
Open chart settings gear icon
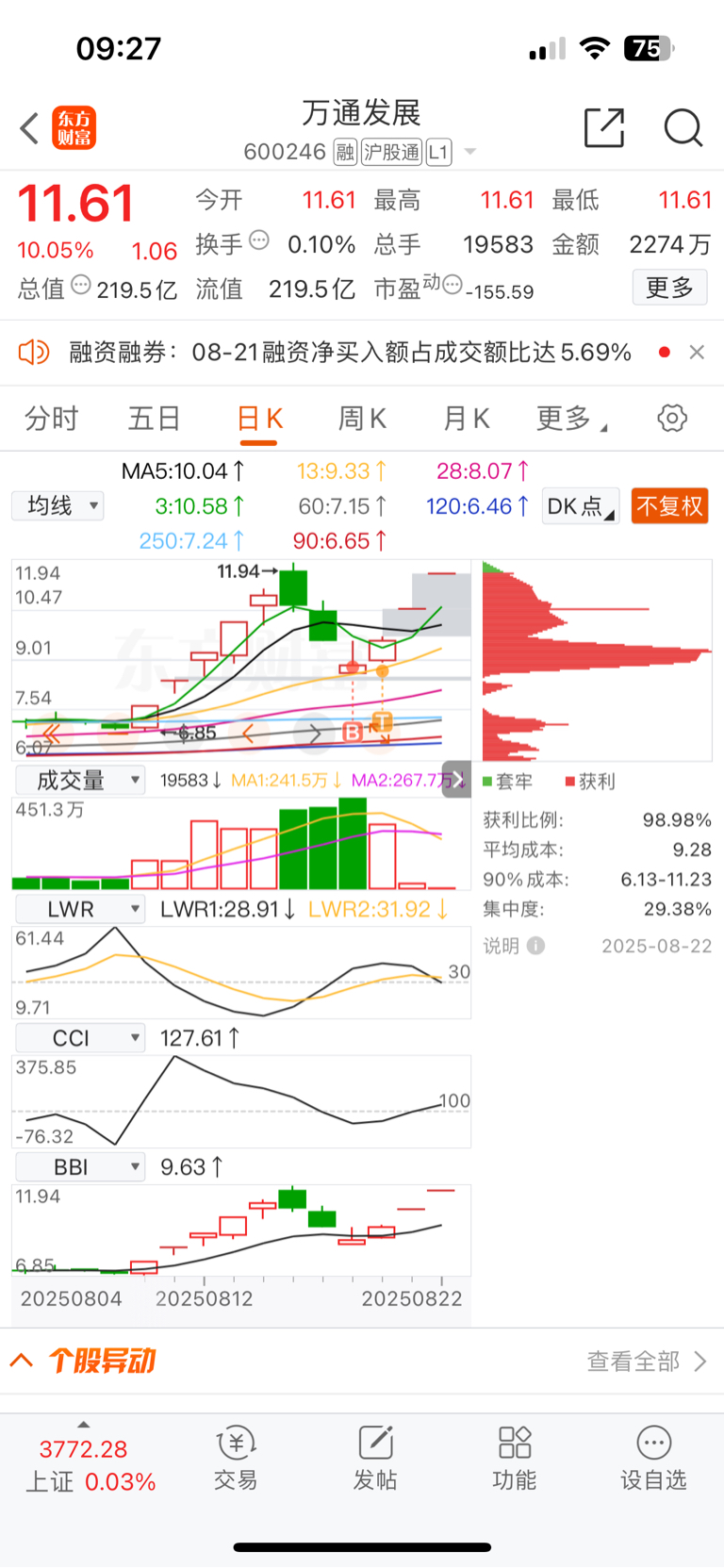click(672, 418)
